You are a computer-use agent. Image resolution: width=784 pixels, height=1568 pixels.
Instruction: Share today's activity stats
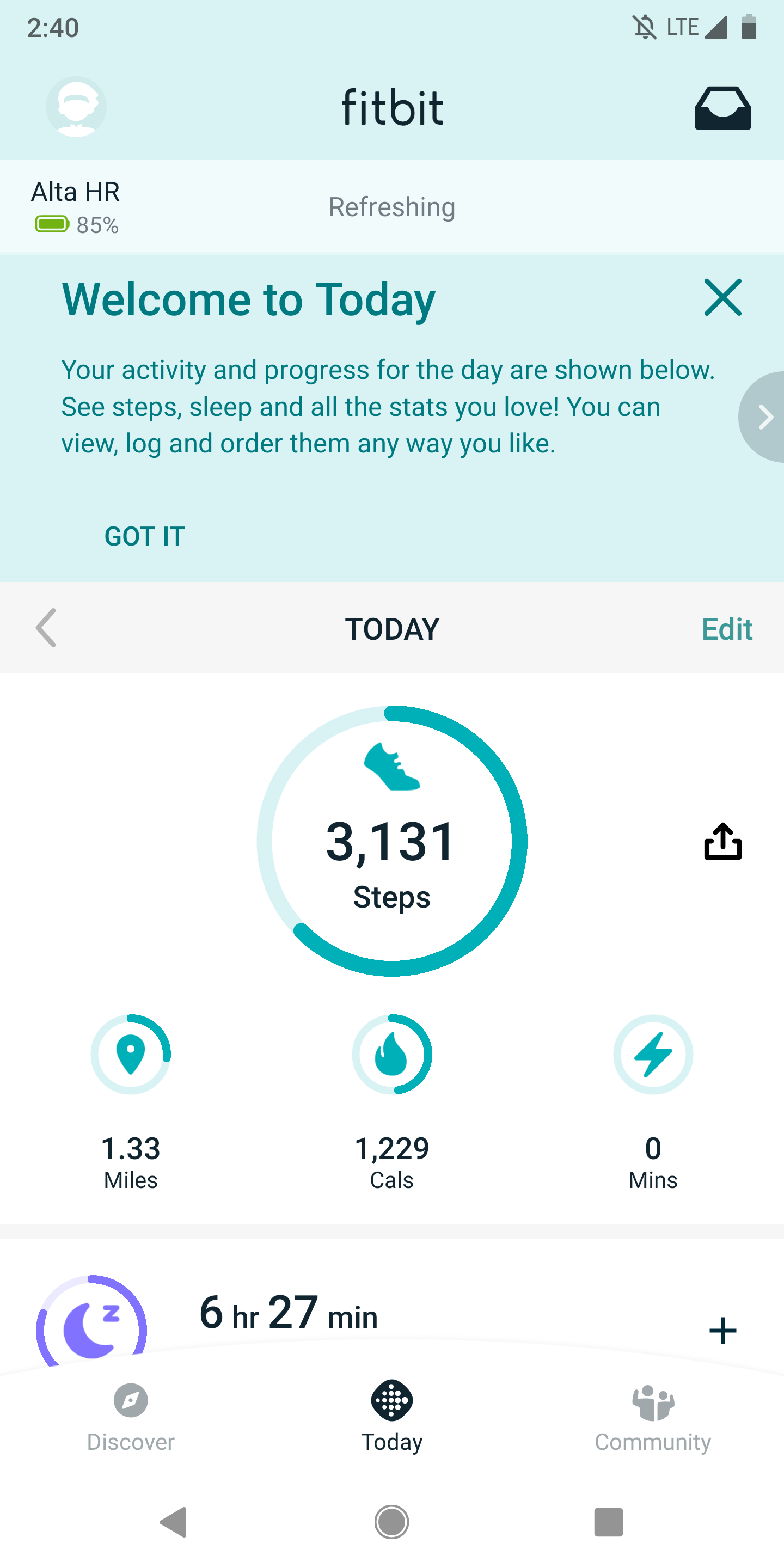pos(722,841)
